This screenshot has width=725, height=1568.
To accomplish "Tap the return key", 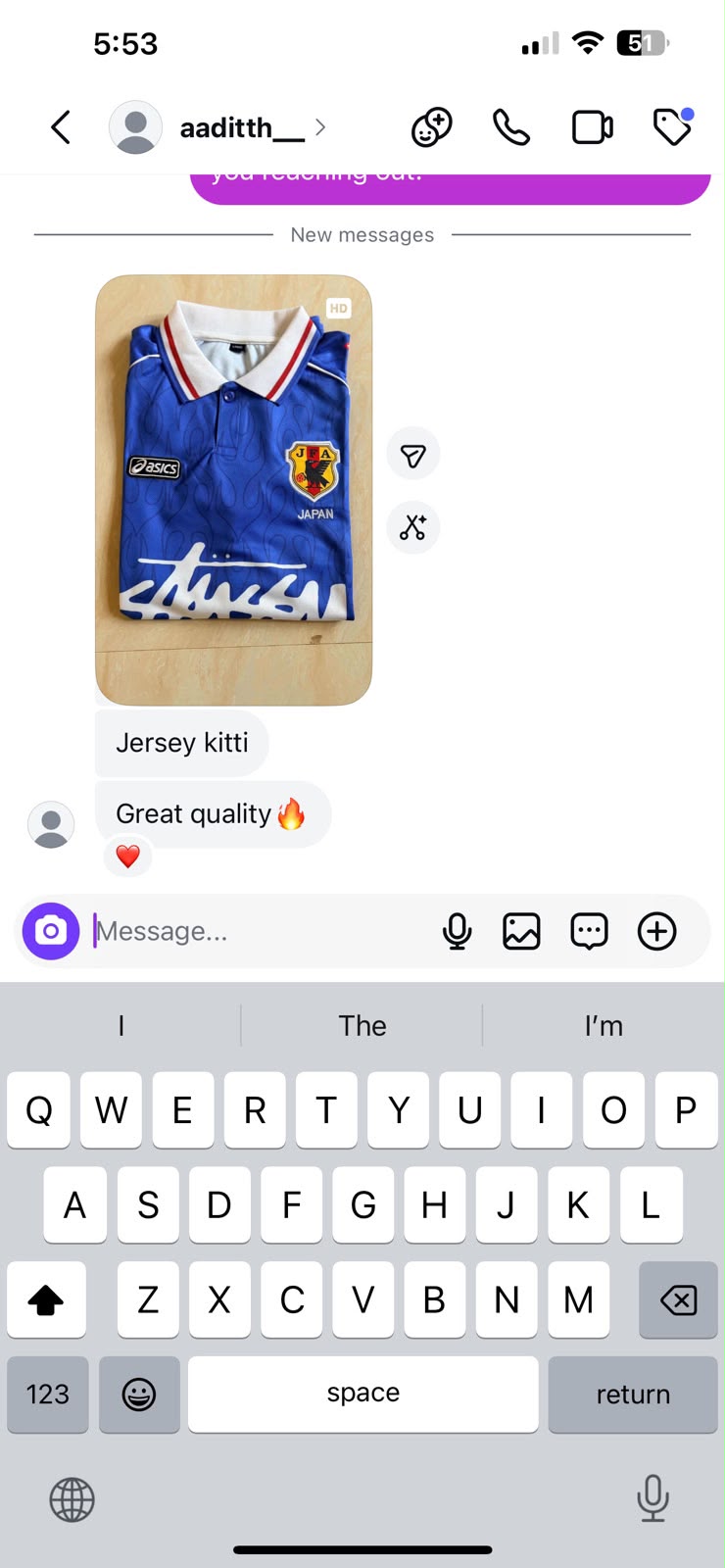I will pyautogui.click(x=633, y=1395).
